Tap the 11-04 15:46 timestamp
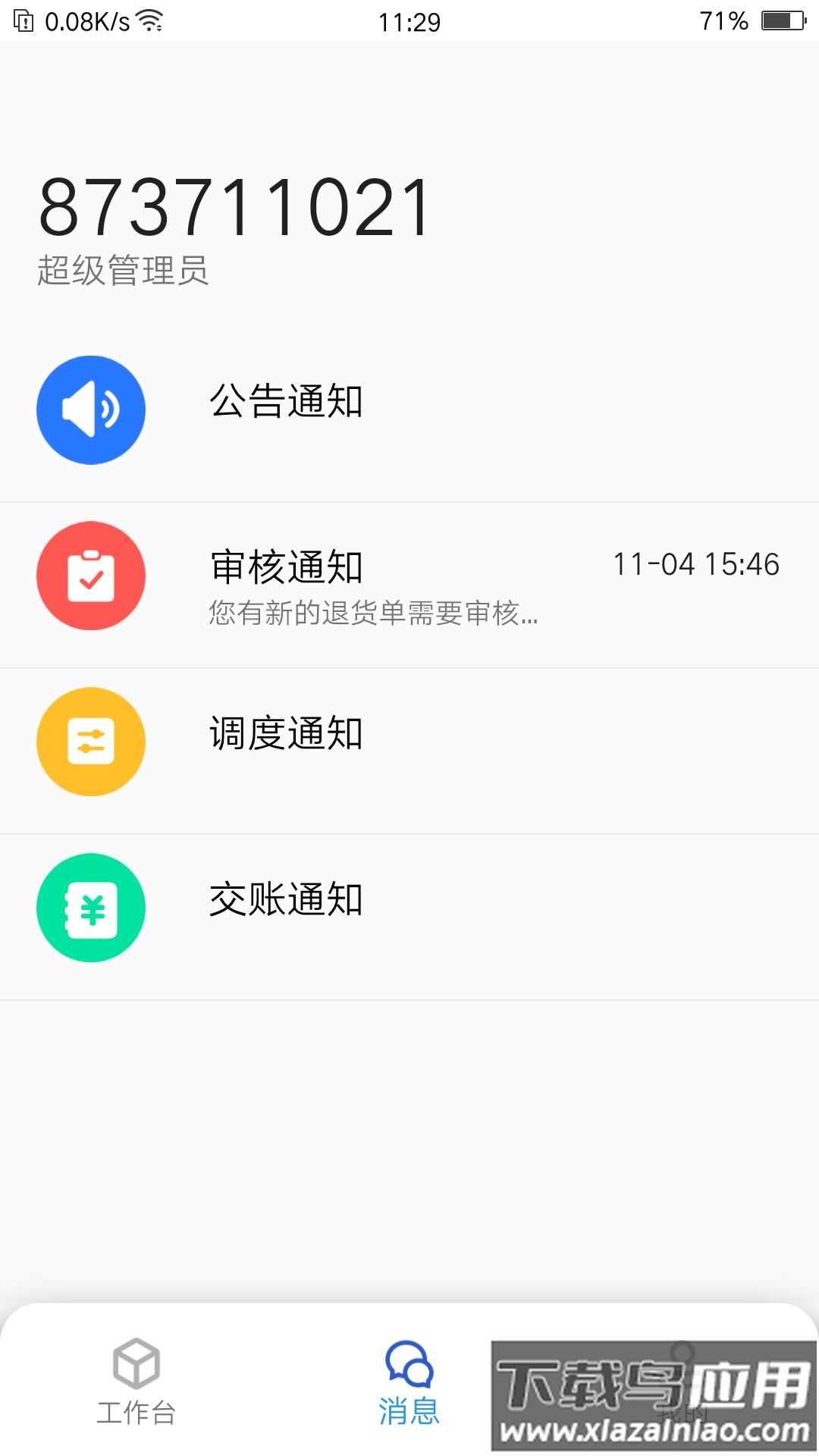This screenshot has width=819, height=1456. click(698, 565)
